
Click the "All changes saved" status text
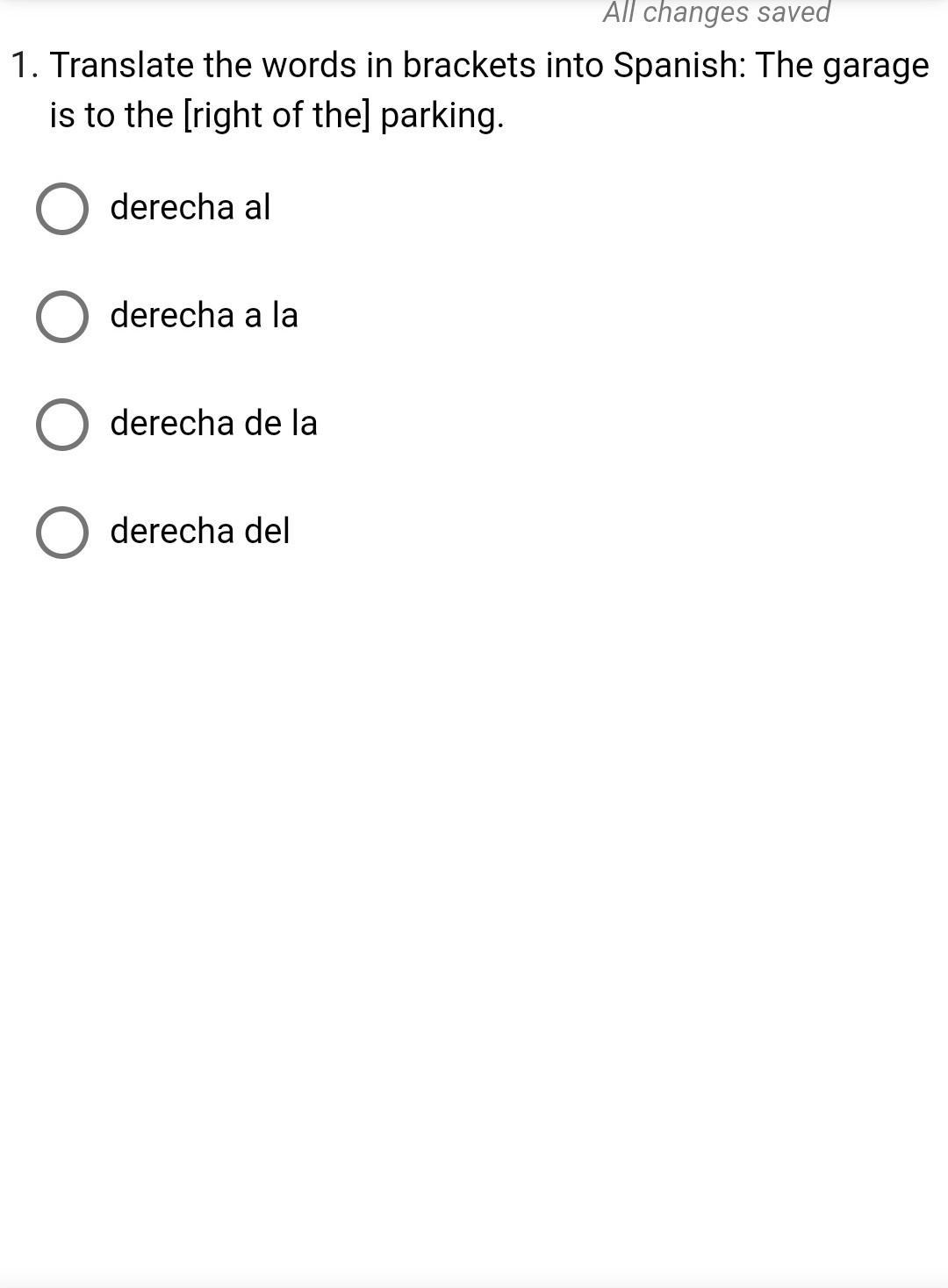pos(716,14)
